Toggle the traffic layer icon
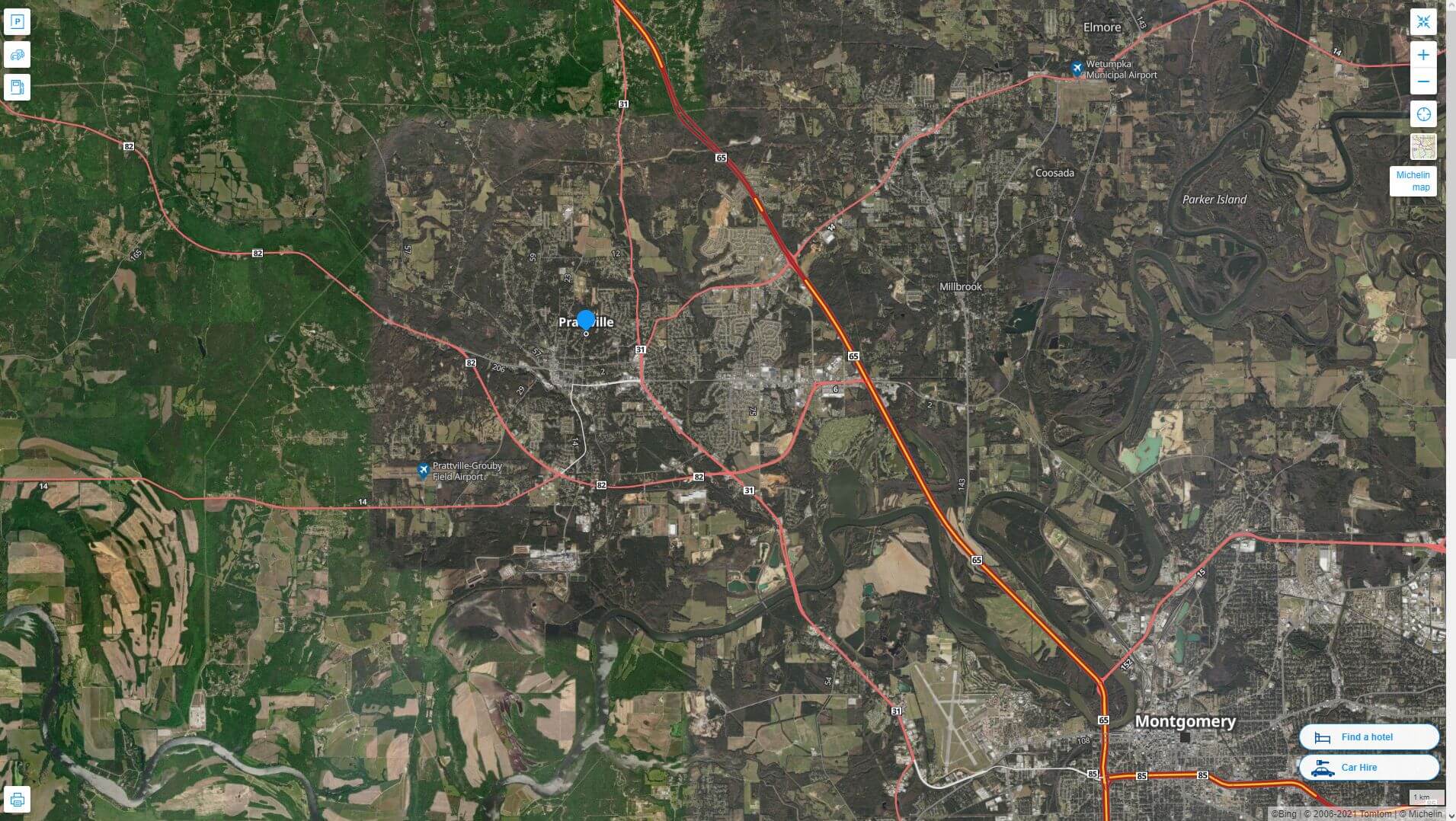Image resolution: width=1456 pixels, height=821 pixels. 17,54
